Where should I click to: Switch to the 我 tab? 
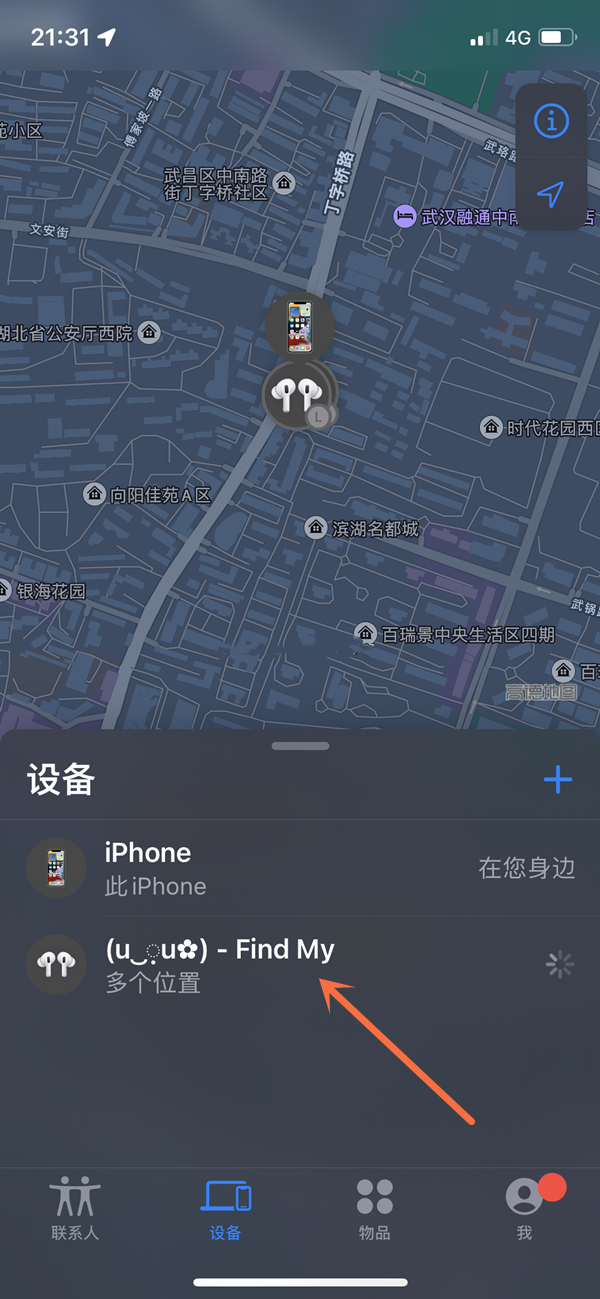click(x=524, y=1208)
